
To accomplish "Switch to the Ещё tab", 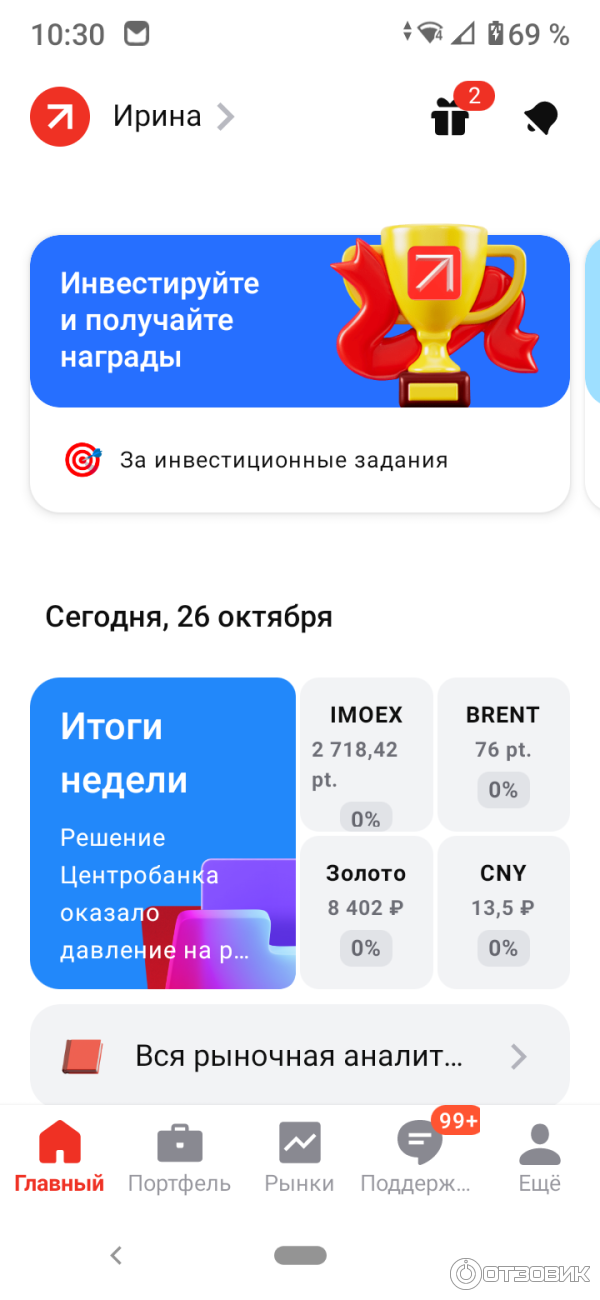I will (x=540, y=1157).
